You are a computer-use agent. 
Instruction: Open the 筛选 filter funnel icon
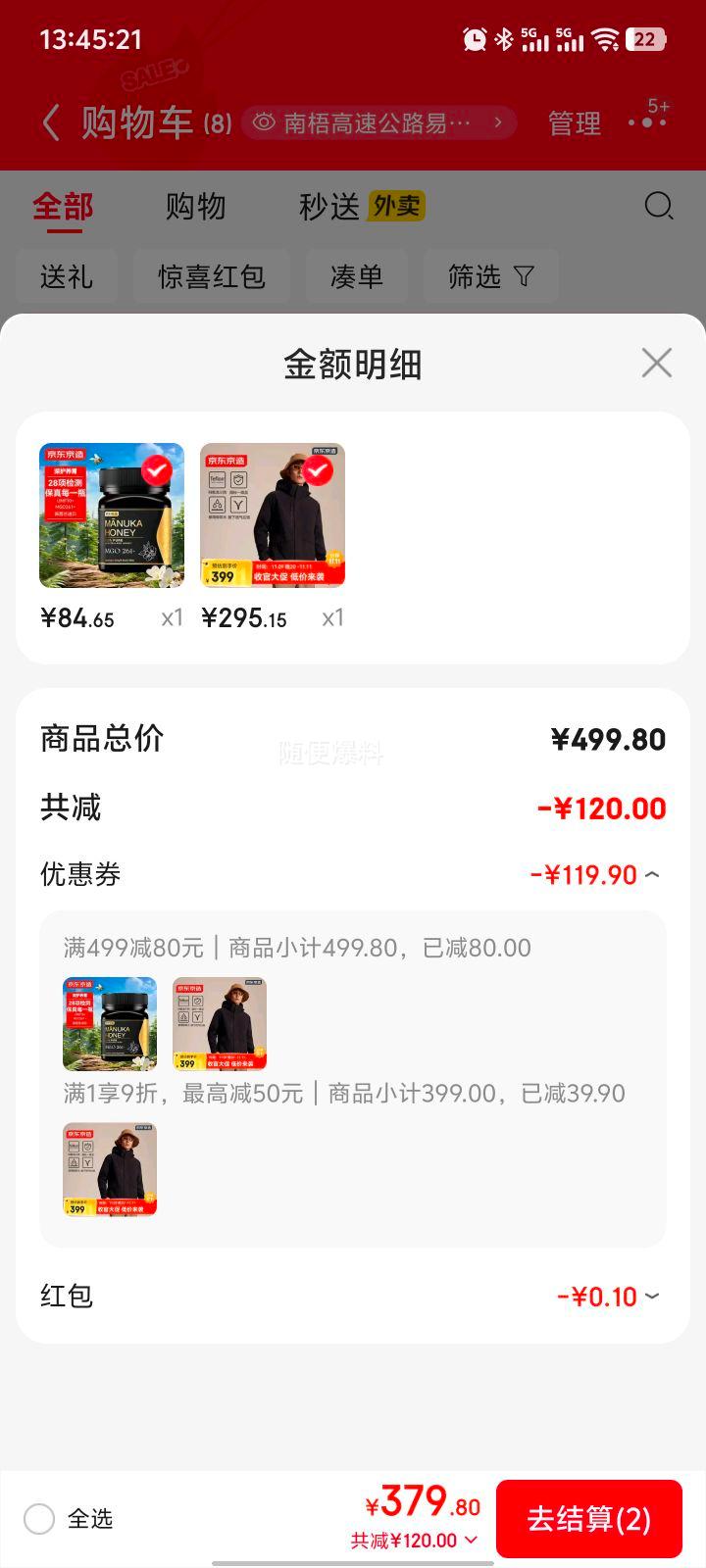pos(524,277)
